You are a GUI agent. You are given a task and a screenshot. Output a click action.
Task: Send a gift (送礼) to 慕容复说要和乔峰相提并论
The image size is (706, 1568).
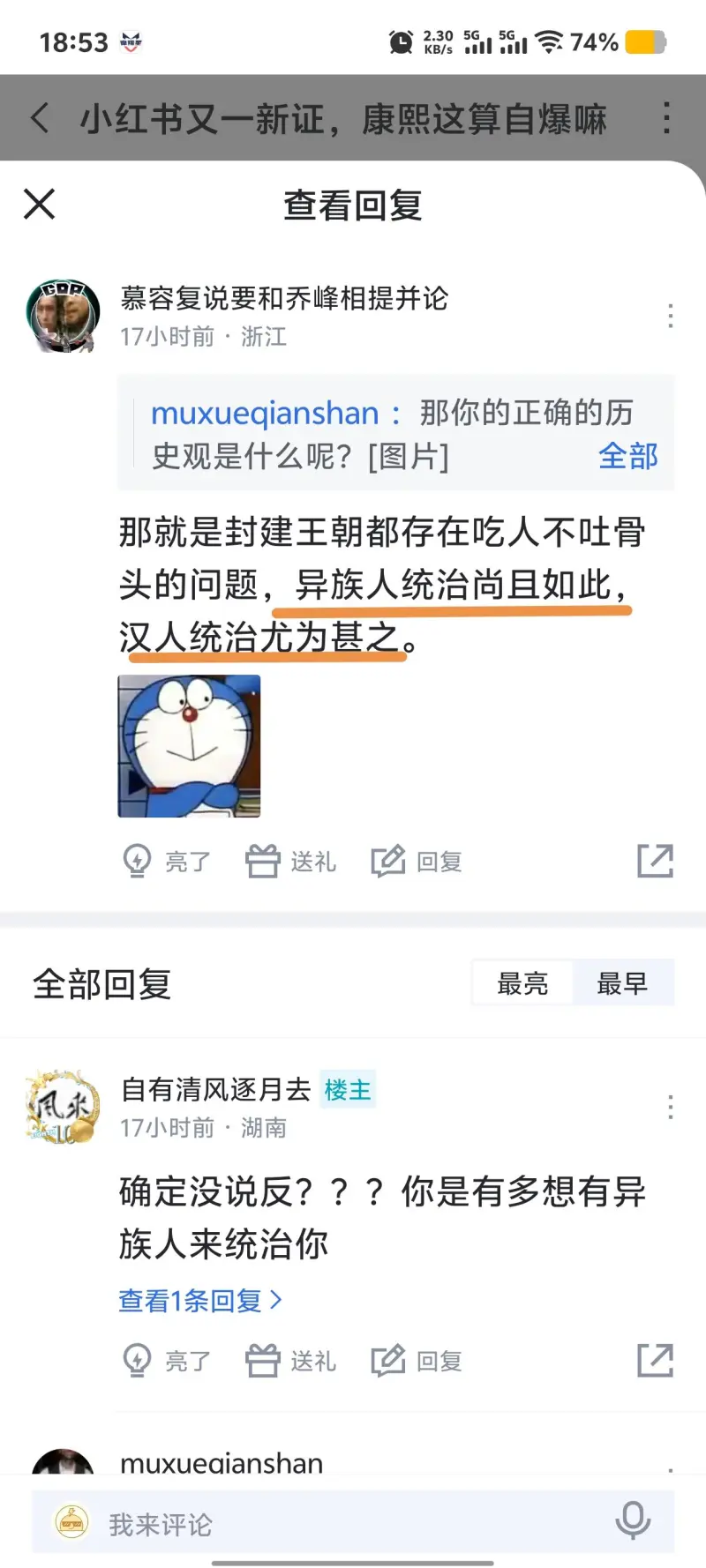pos(291,861)
